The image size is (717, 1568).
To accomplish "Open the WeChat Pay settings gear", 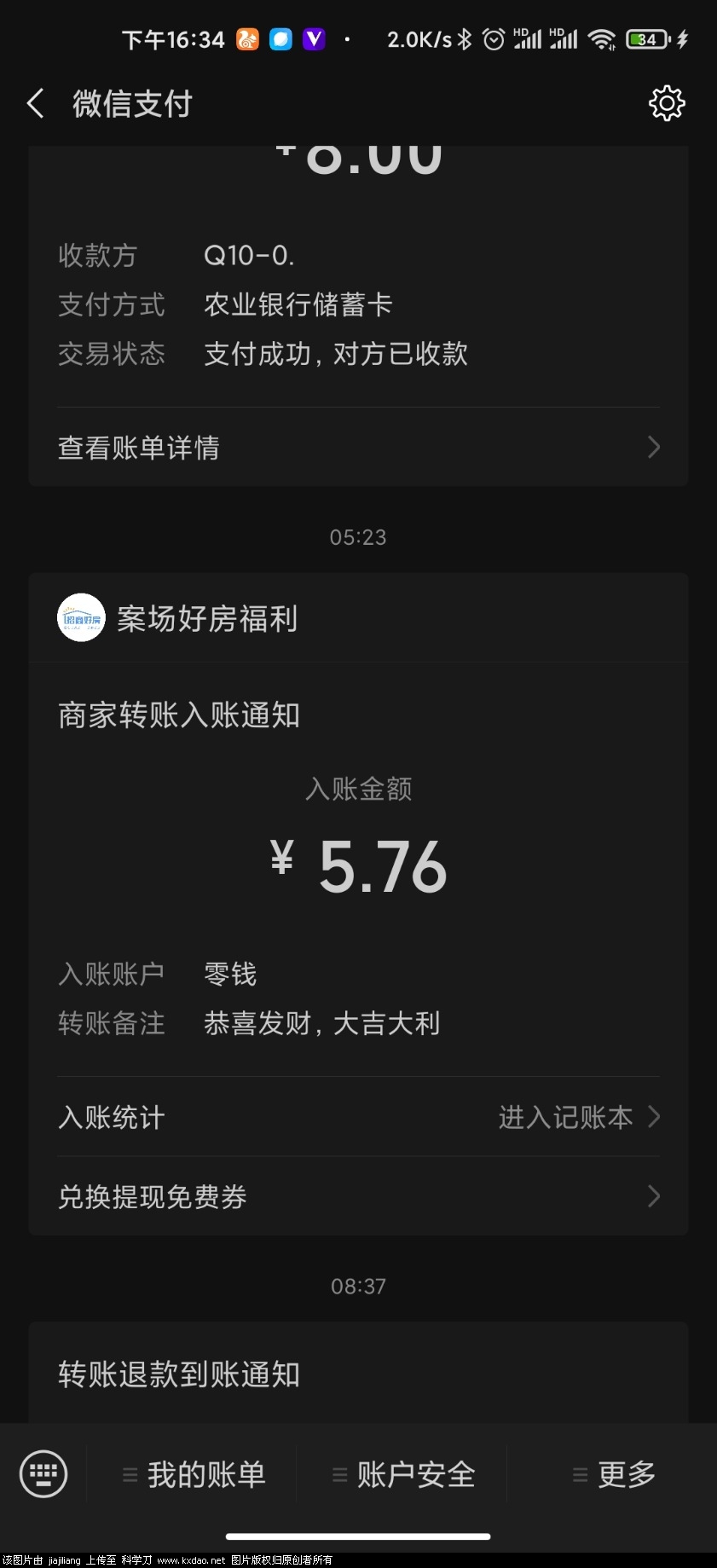I will (x=668, y=103).
